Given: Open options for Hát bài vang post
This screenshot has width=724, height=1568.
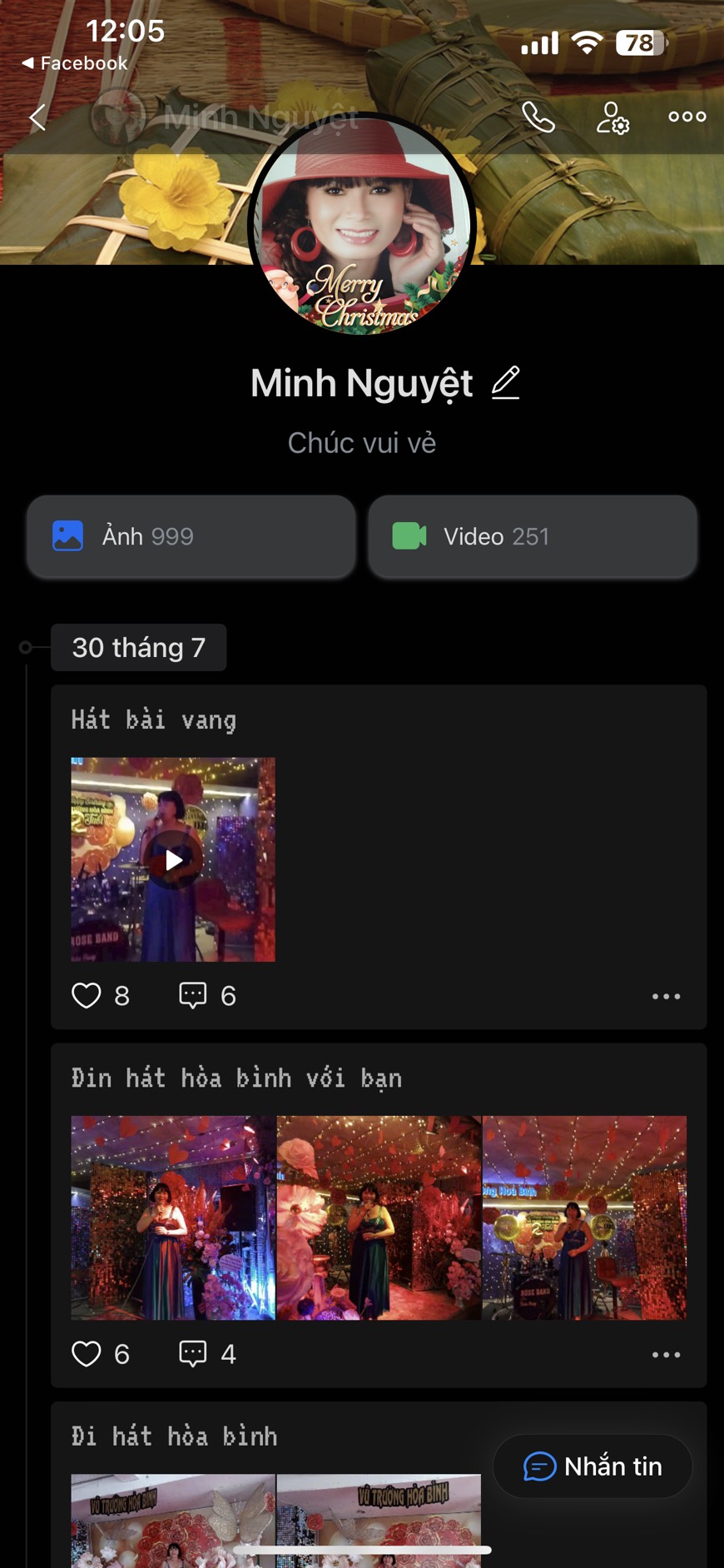Looking at the screenshot, I should coord(666,996).
